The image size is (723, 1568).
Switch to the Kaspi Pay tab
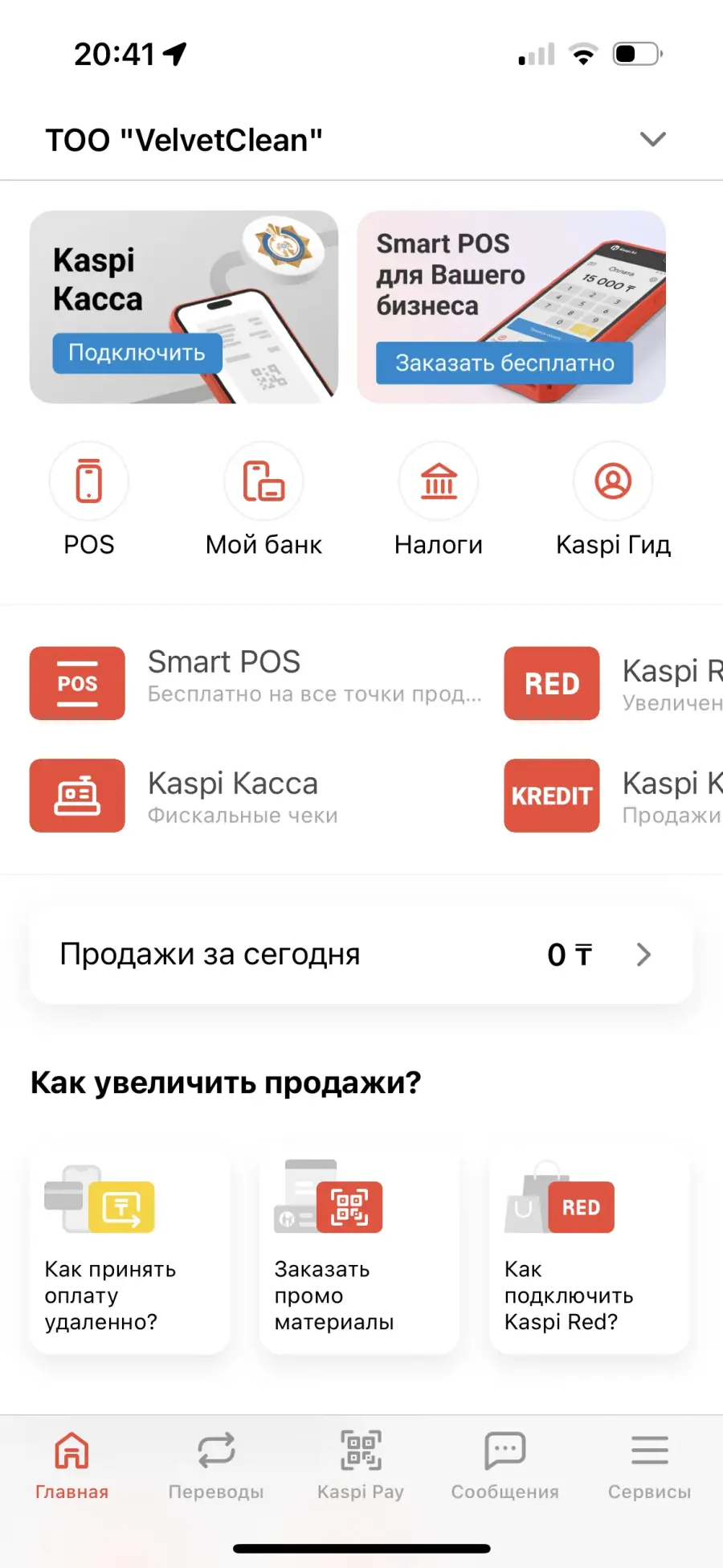click(x=361, y=1466)
